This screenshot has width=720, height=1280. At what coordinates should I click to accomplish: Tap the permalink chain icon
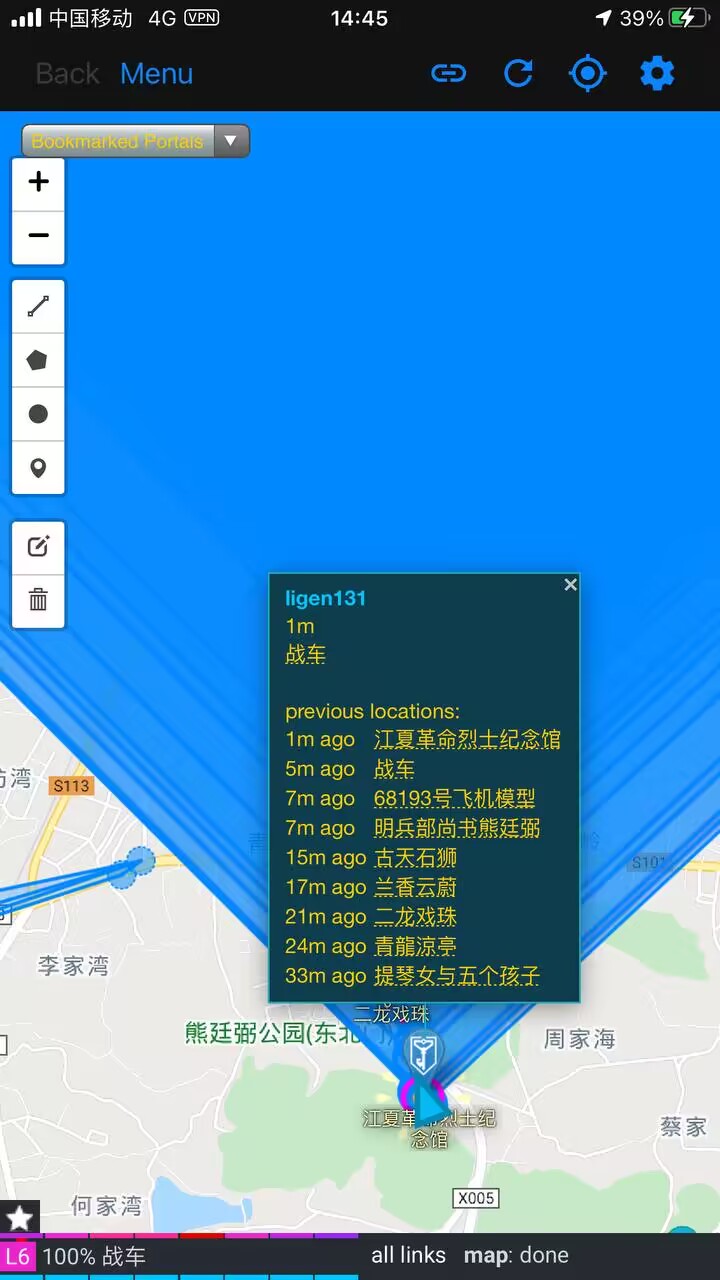[x=448, y=73]
